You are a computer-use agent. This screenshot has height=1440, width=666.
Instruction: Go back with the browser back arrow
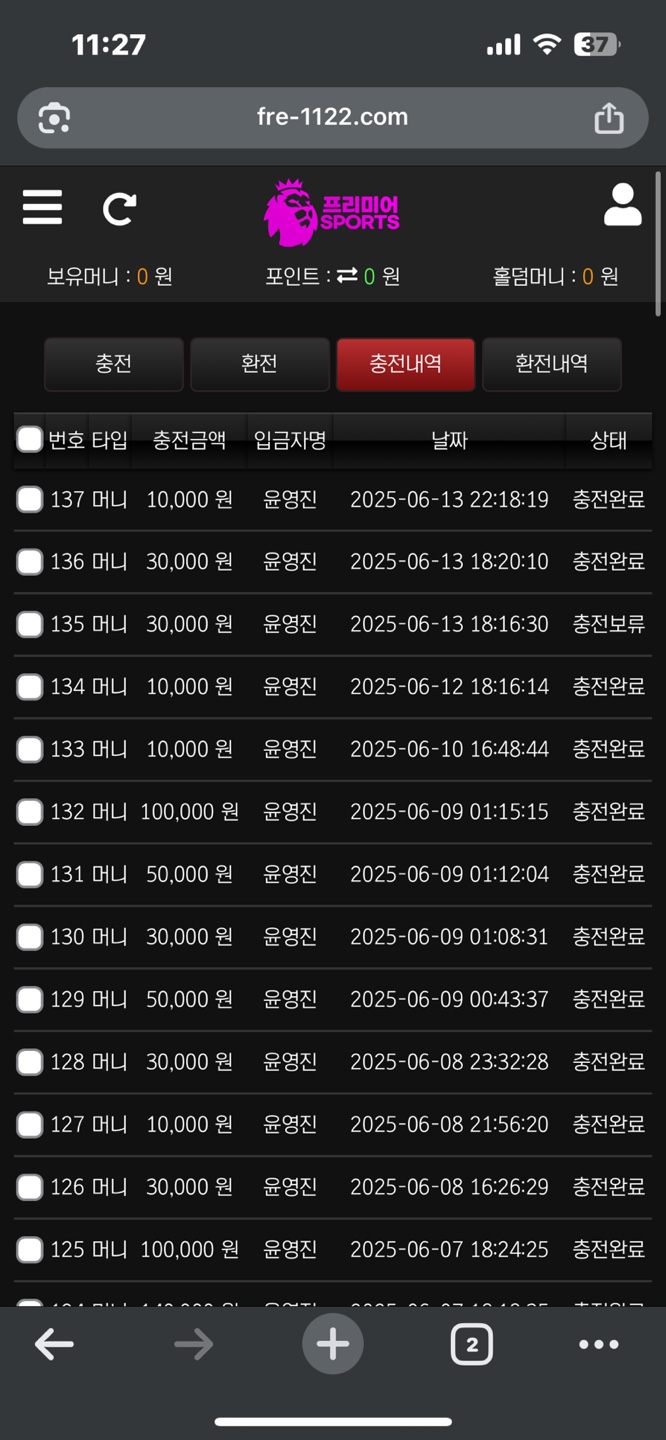coord(54,1345)
